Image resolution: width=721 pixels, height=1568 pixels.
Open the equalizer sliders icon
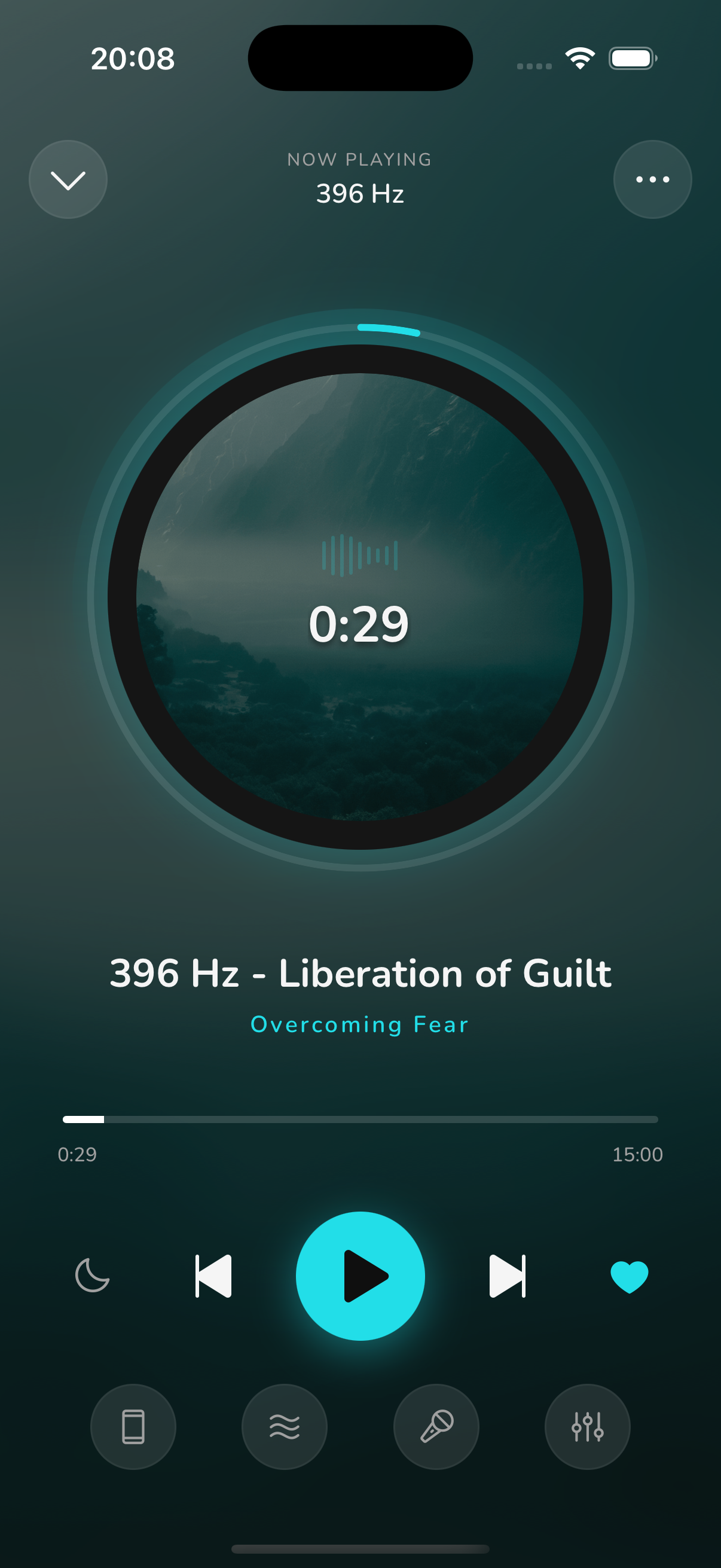[x=586, y=1427]
